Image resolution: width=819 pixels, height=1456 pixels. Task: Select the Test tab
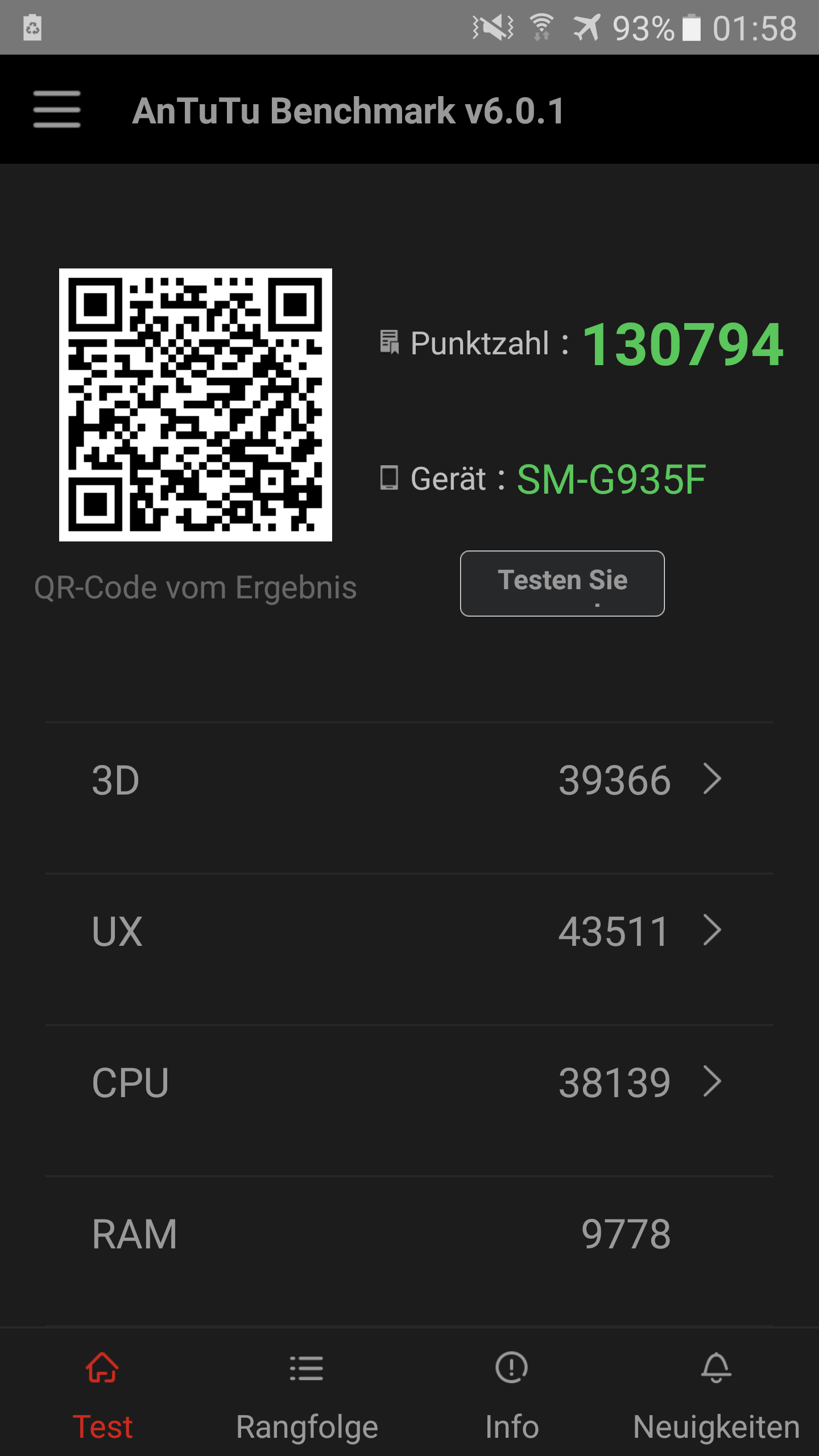coord(102,1393)
